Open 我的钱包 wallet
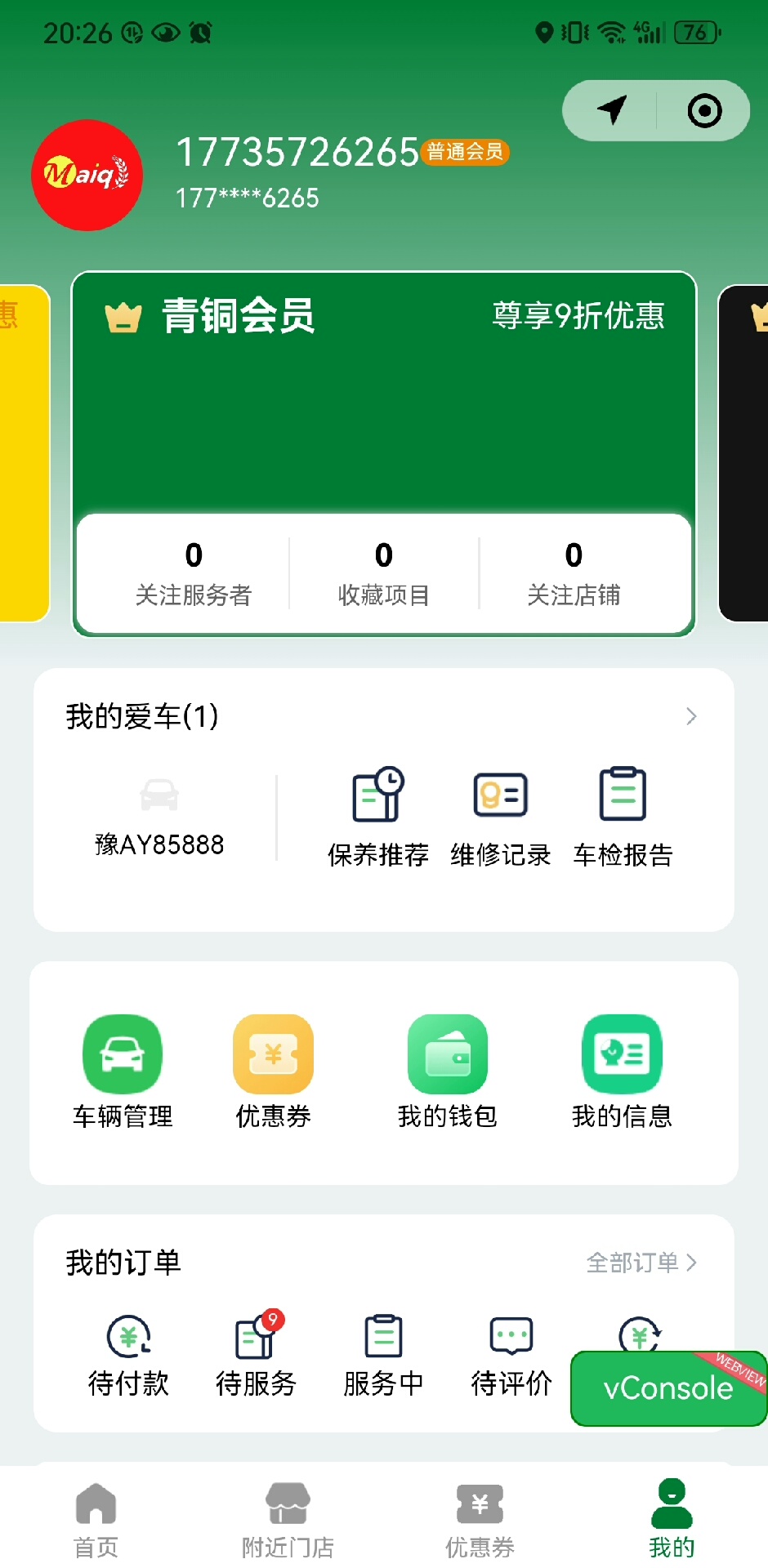768x1568 pixels. (x=448, y=1071)
